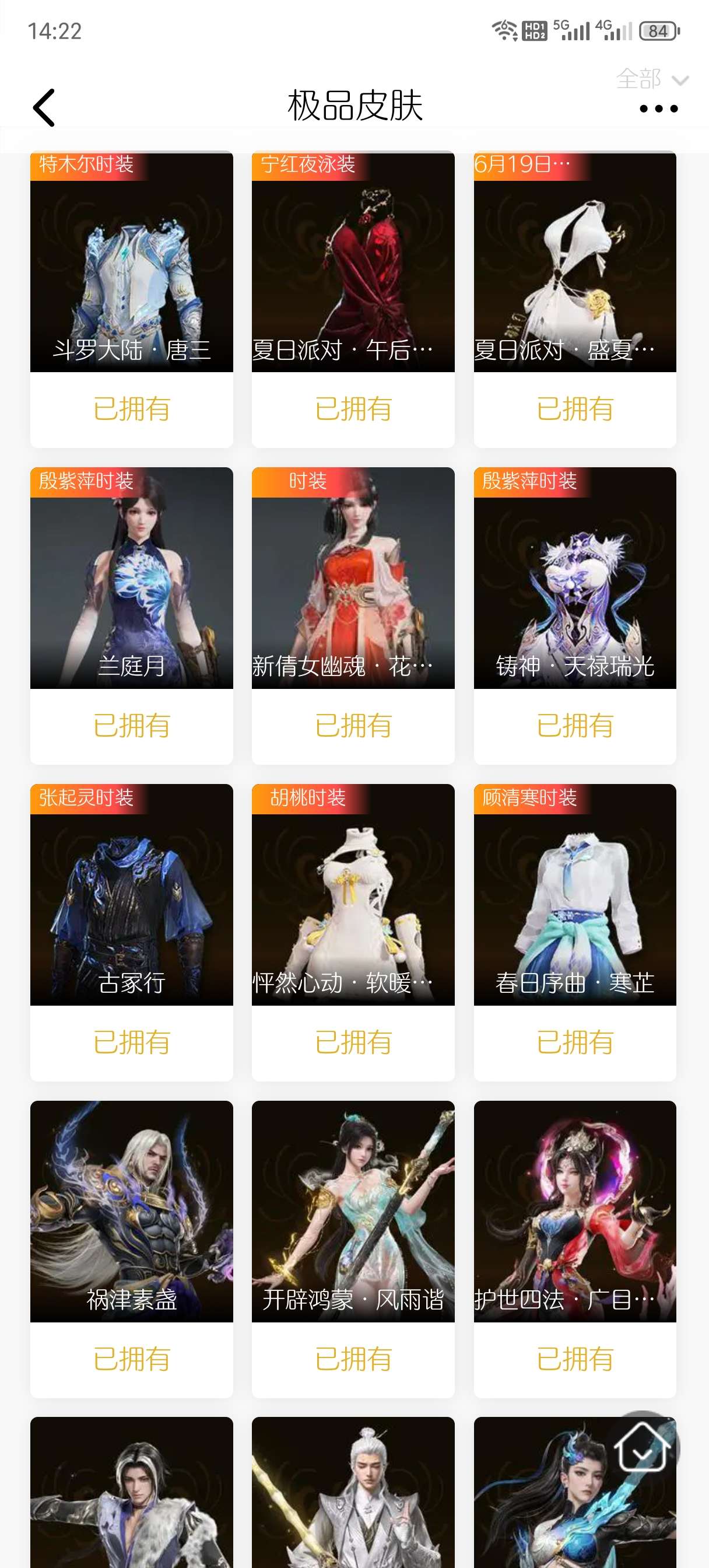709x1568 pixels.
Task: Open the 斗罗大陆·唐三 skin card
Action: 131,263
